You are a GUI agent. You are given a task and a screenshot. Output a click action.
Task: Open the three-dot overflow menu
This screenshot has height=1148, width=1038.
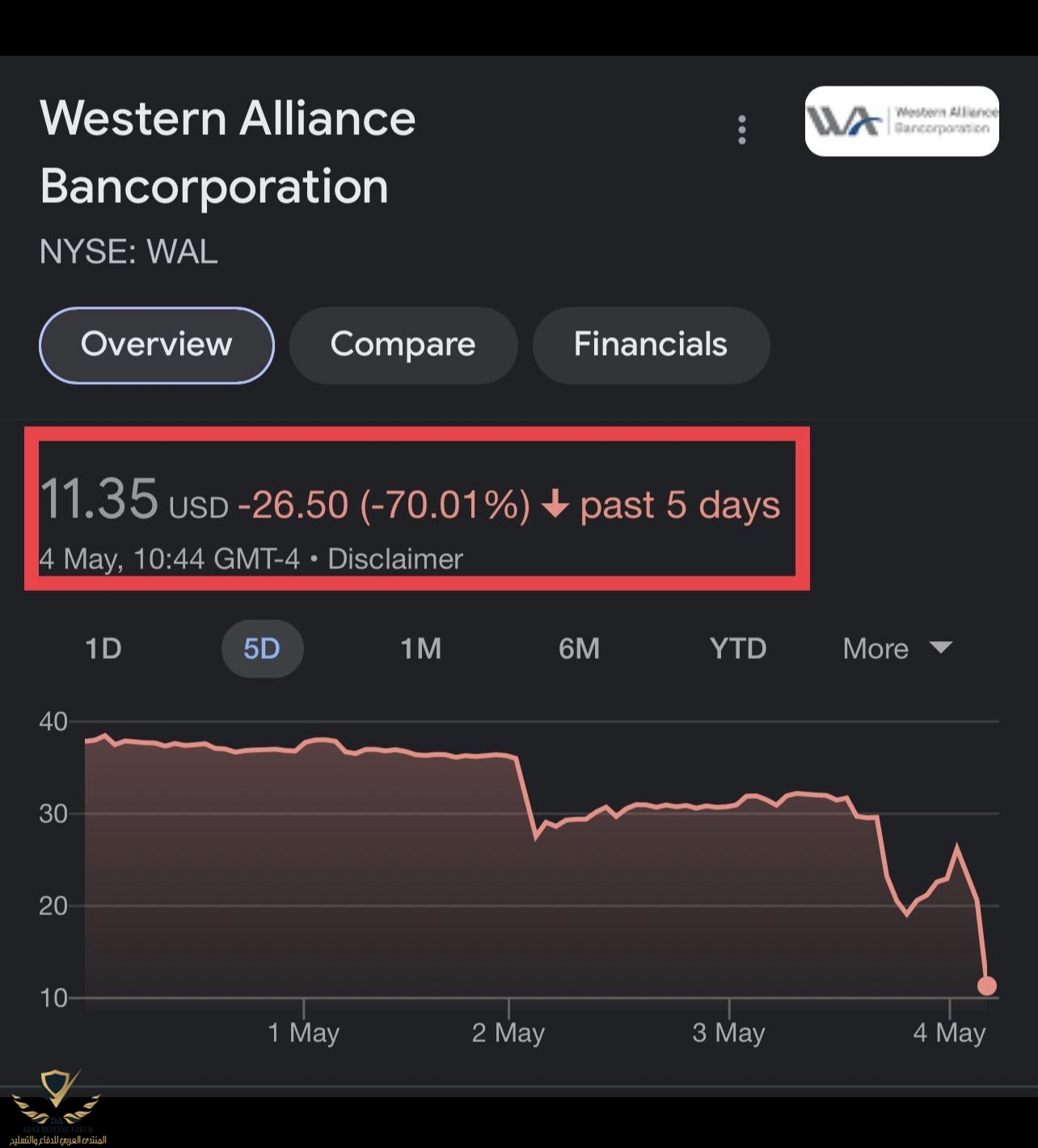(741, 129)
